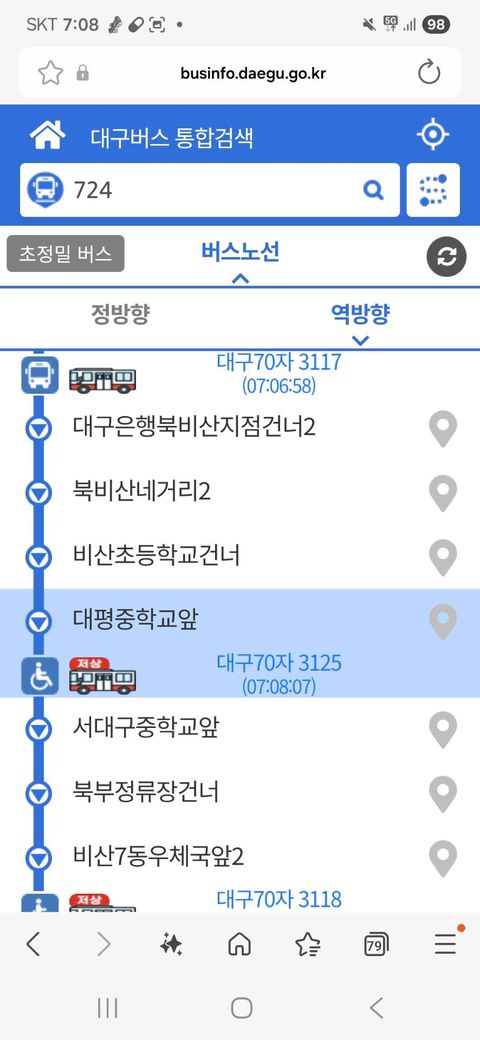Switch to the 정방향 tab
This screenshot has width=480, height=1040.
click(x=120, y=314)
